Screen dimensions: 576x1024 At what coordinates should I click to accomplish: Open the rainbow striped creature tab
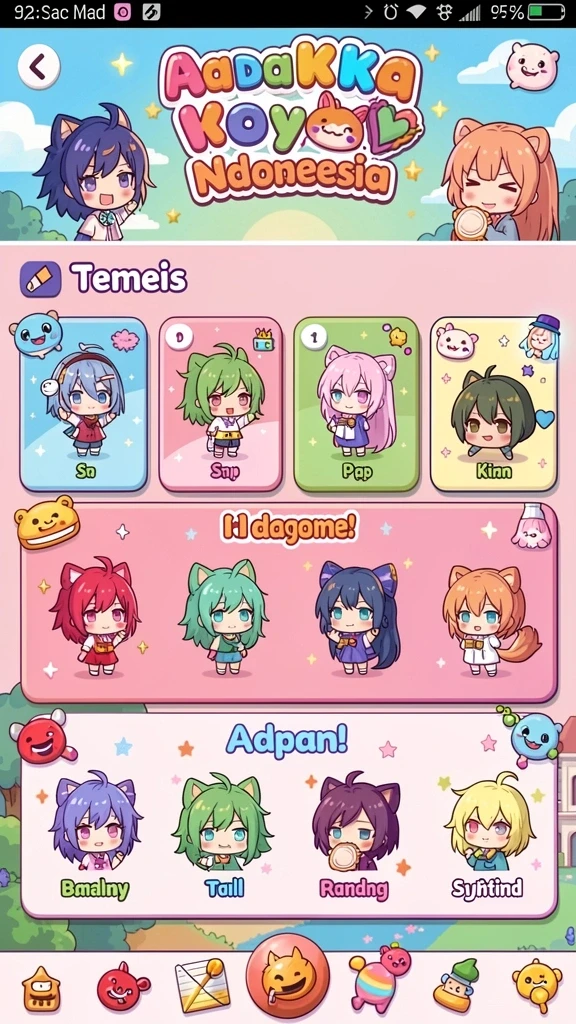tap(379, 980)
